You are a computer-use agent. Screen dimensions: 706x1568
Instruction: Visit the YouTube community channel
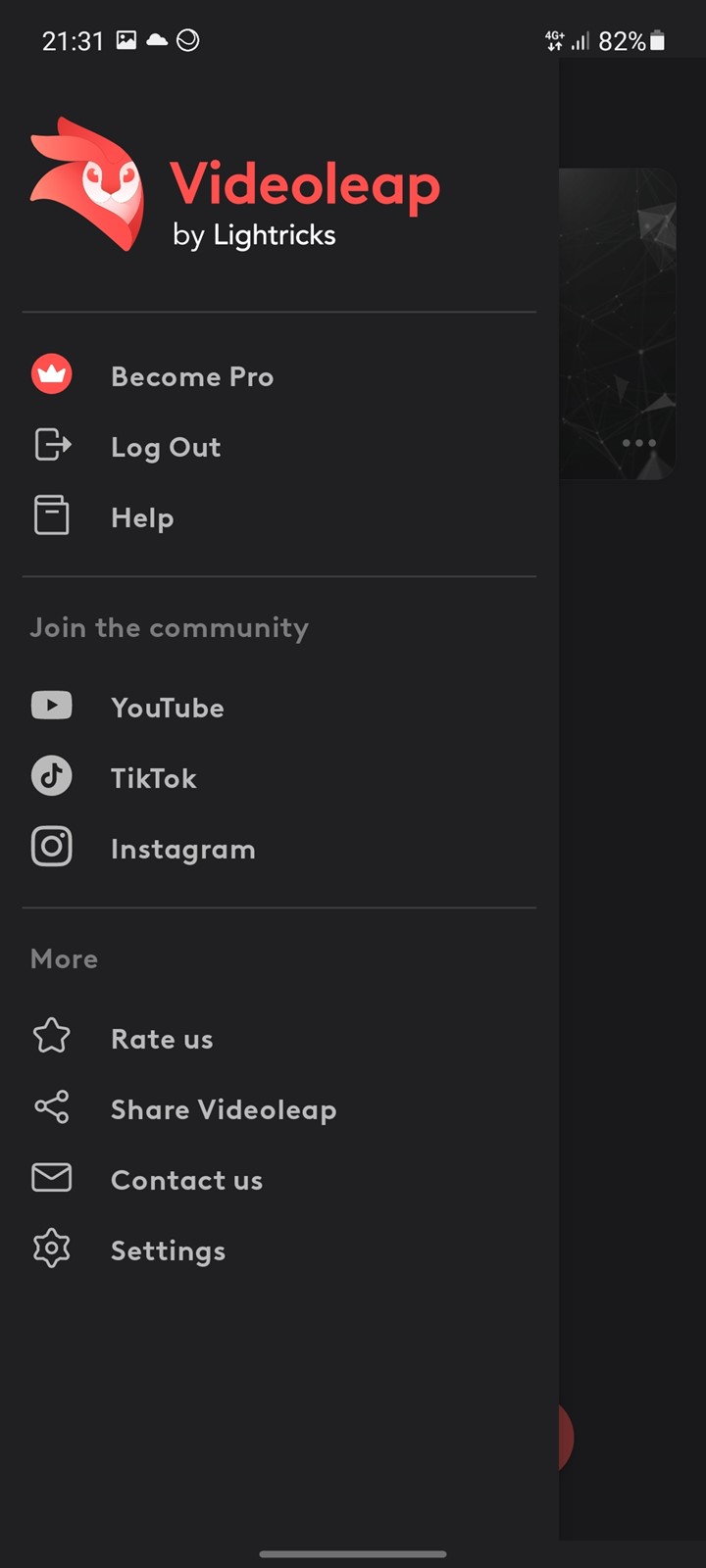[x=279, y=707]
